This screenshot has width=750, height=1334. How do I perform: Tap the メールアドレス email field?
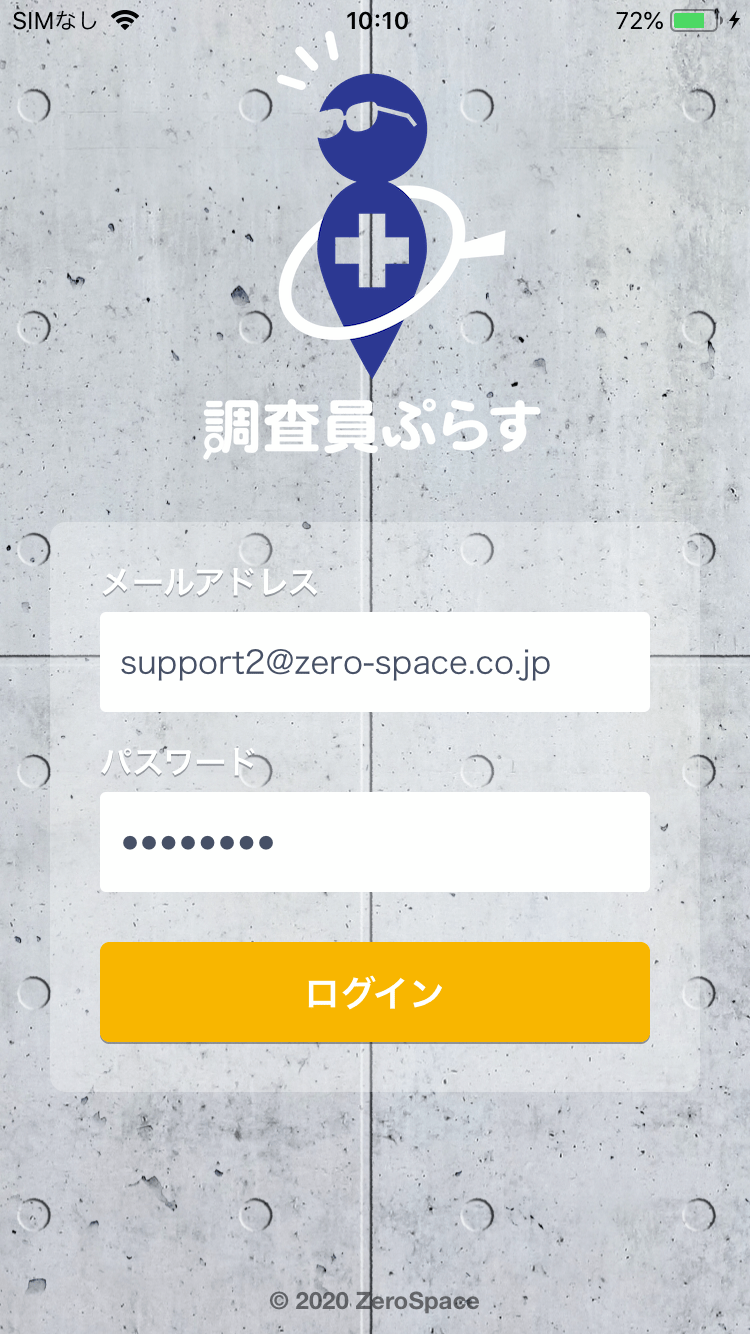click(x=374, y=662)
